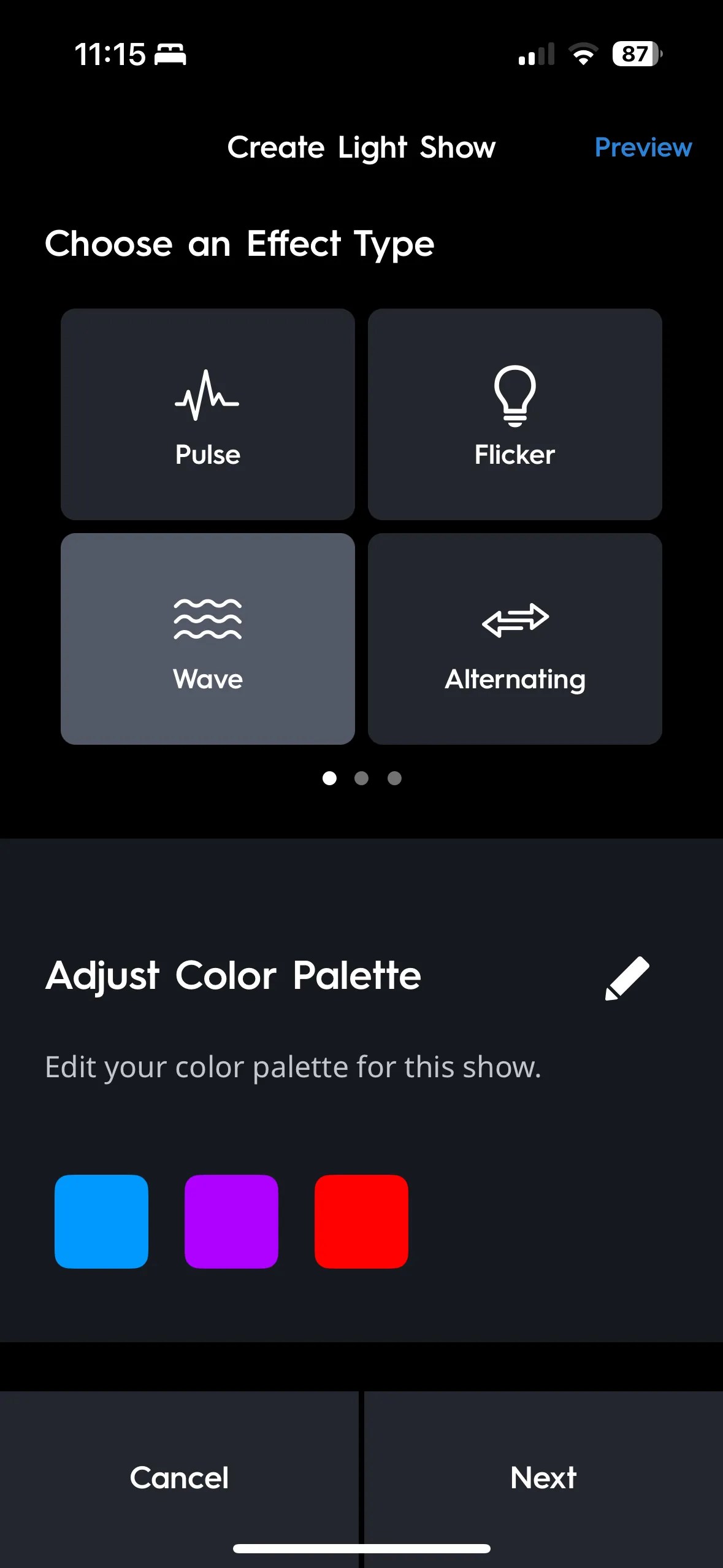Choose the Flicker effect
723x1568 pixels.
coord(515,414)
